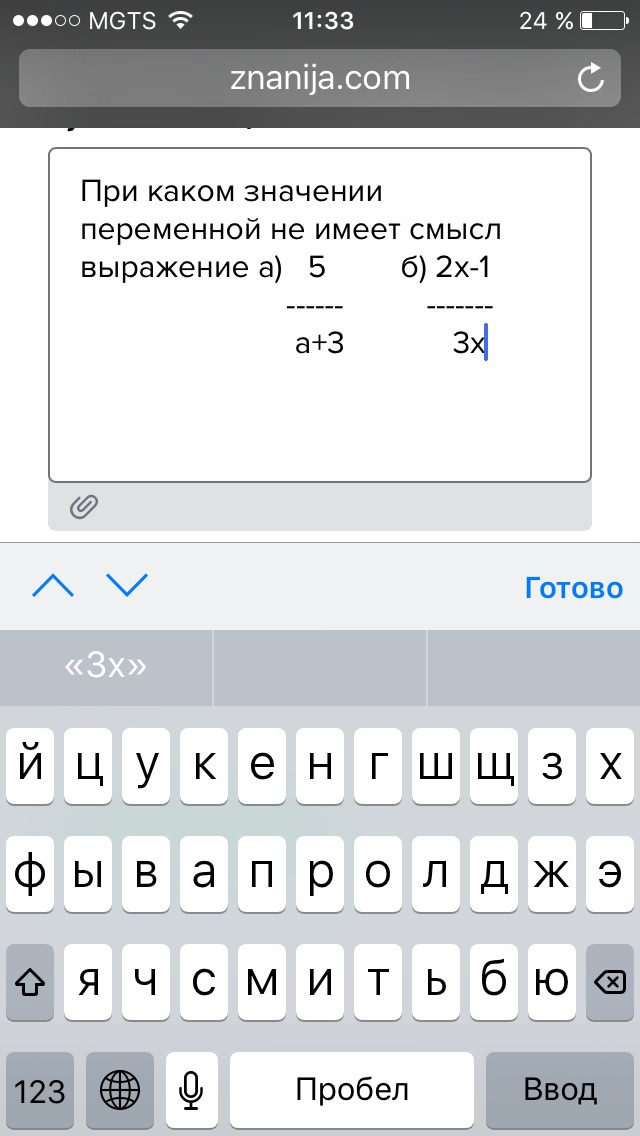This screenshot has height=1136, width=640.
Task: Attach a file with the paperclip icon
Action: [x=84, y=506]
